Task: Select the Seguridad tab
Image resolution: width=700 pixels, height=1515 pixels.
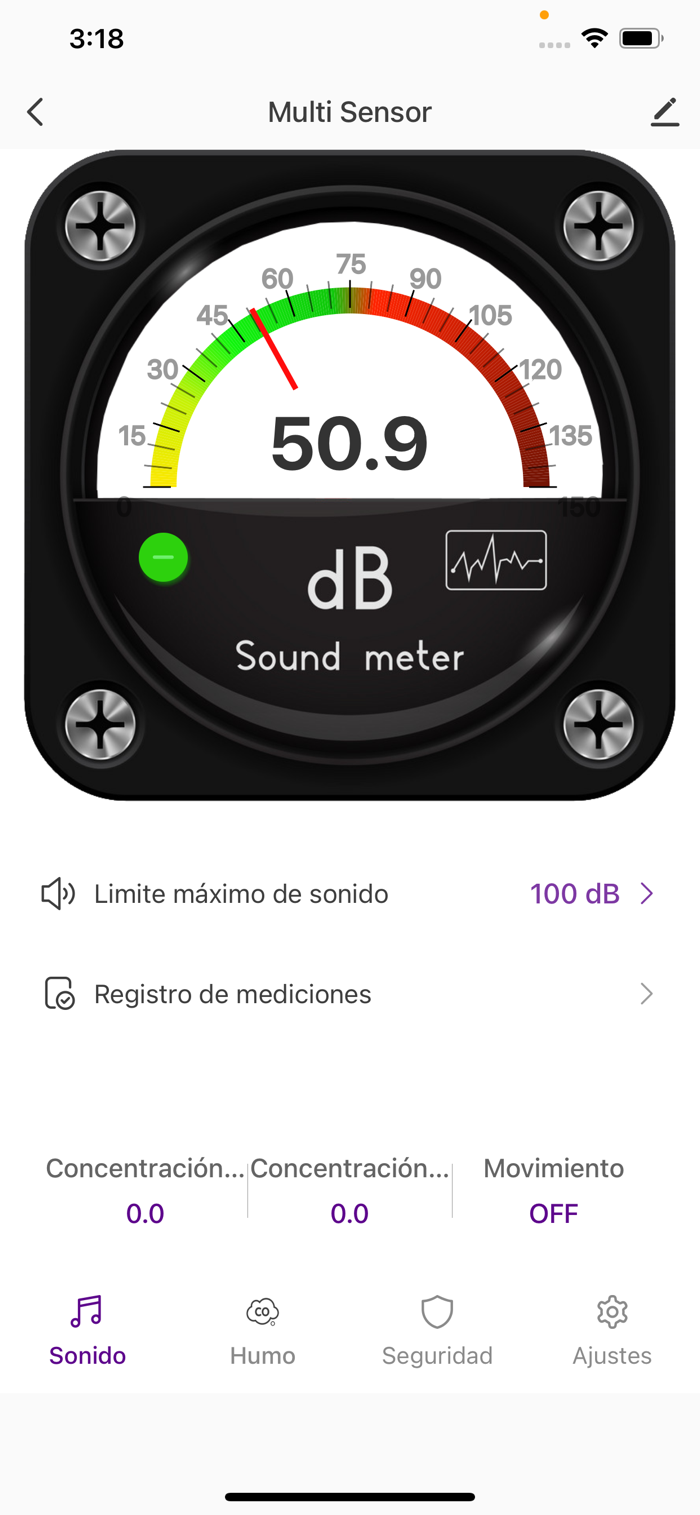Action: (x=437, y=1330)
